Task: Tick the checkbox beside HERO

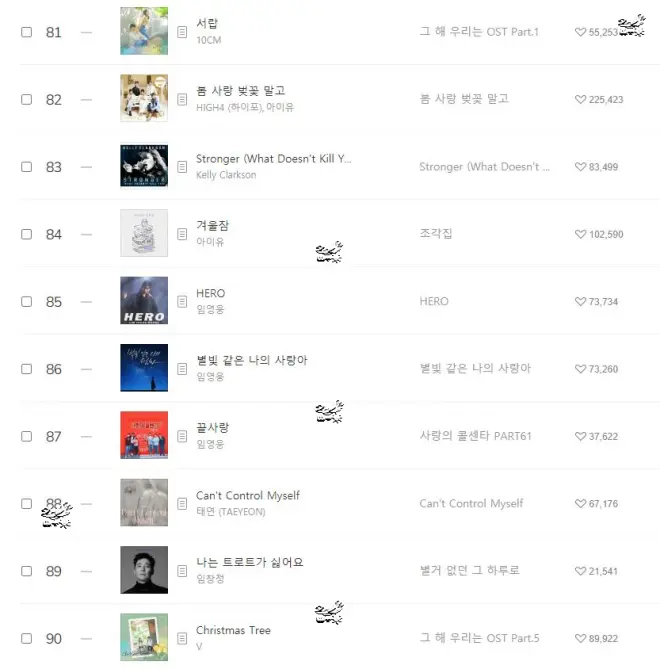Action: (x=27, y=302)
